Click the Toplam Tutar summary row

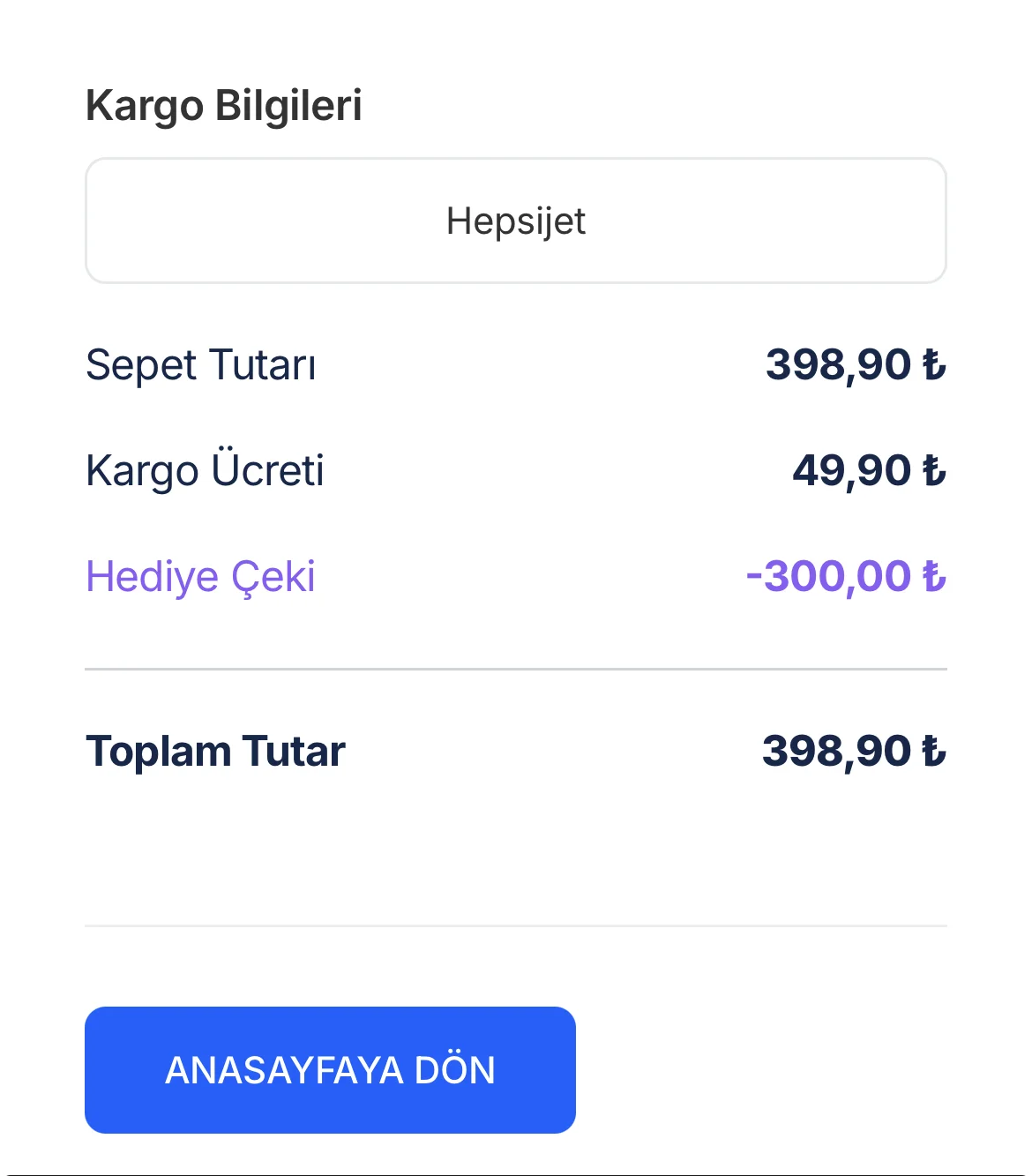click(515, 750)
